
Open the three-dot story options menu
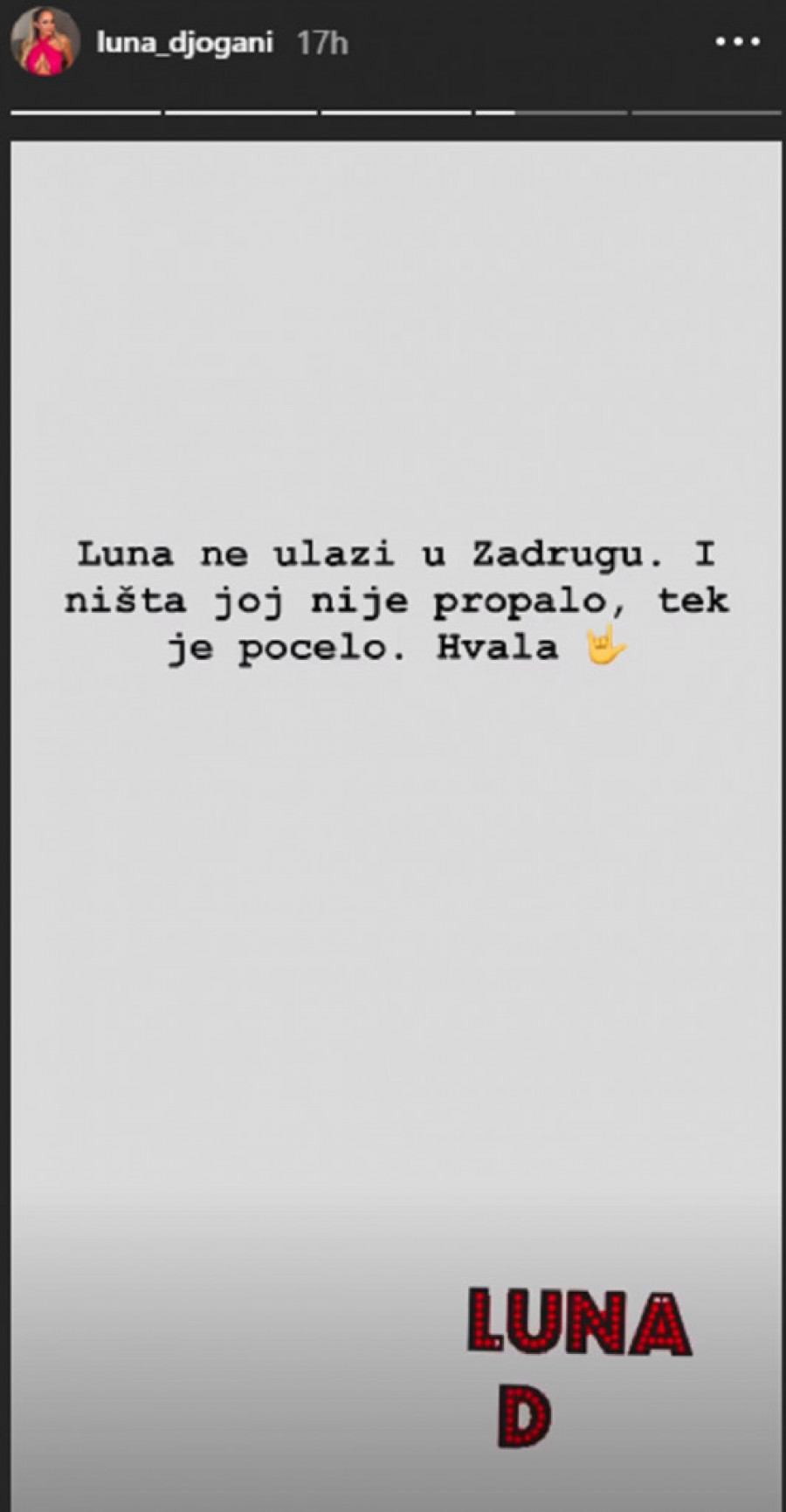click(737, 42)
